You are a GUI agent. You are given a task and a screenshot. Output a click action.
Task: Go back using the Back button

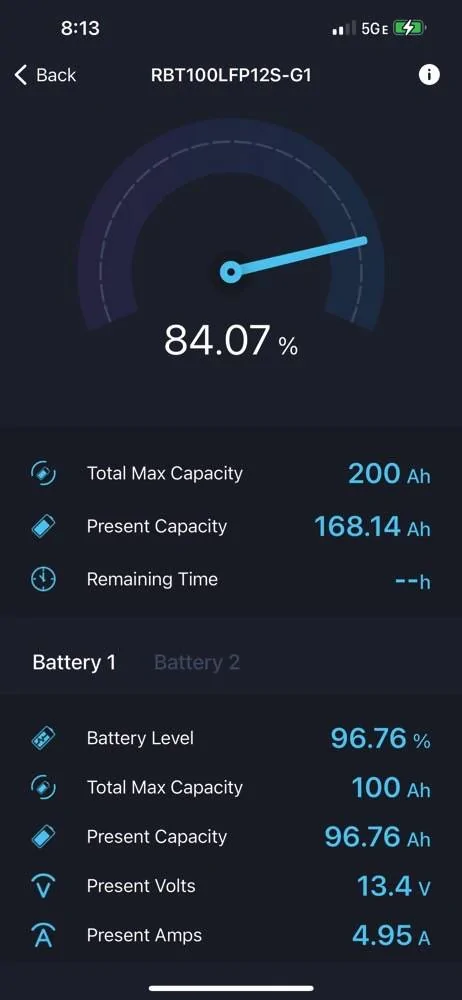click(45, 75)
